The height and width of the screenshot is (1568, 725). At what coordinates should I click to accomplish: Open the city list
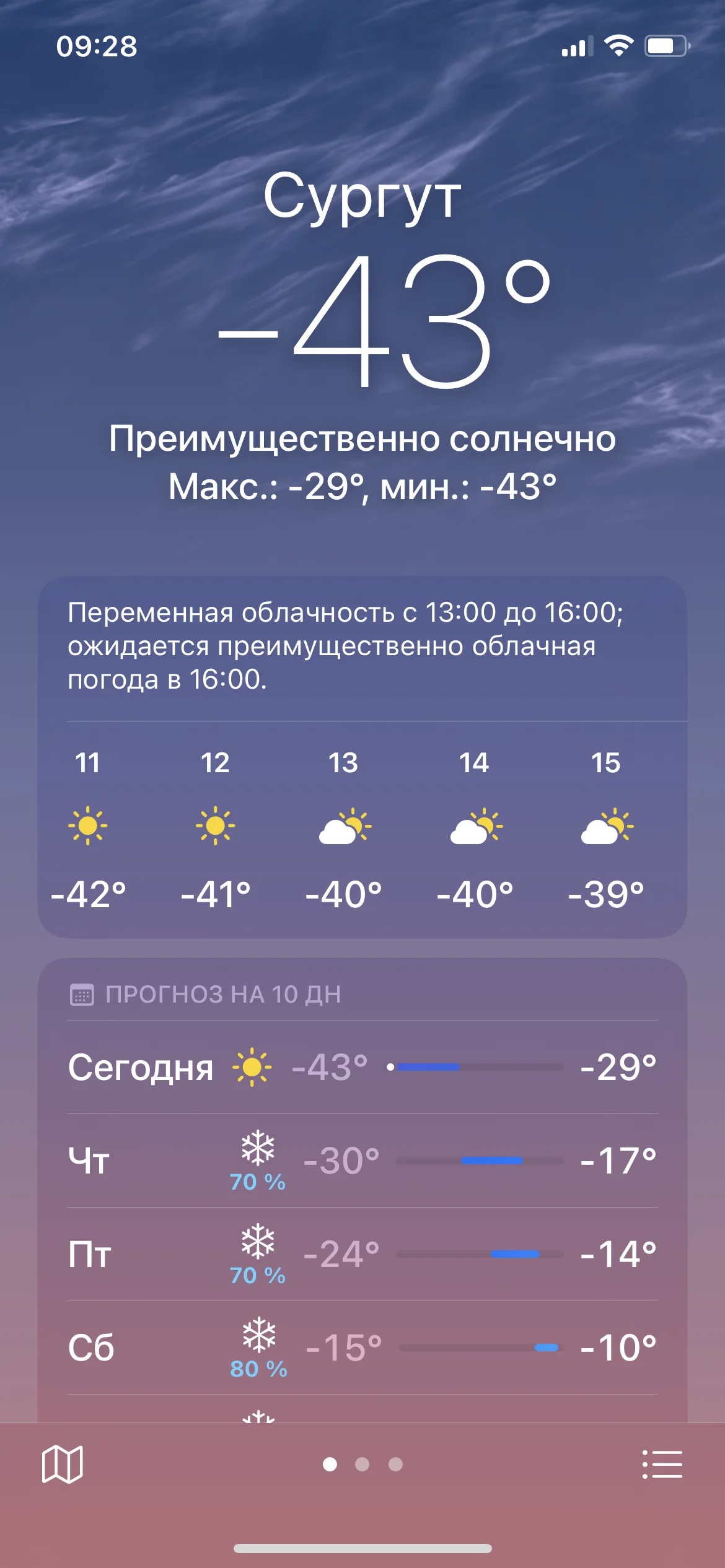pyautogui.click(x=662, y=1464)
